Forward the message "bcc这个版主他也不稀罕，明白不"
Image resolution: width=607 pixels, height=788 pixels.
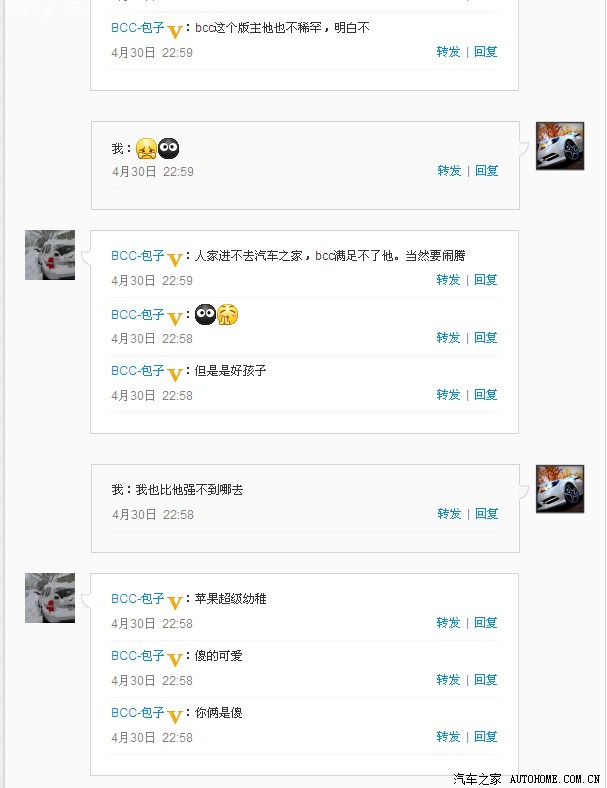pyautogui.click(x=449, y=52)
